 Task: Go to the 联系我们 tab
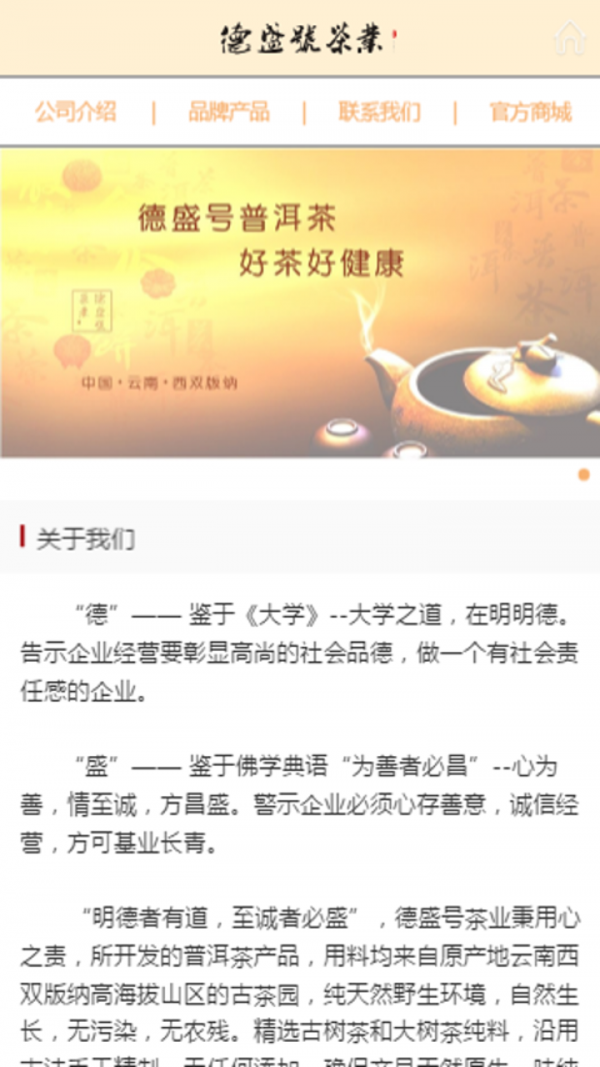coord(379,112)
